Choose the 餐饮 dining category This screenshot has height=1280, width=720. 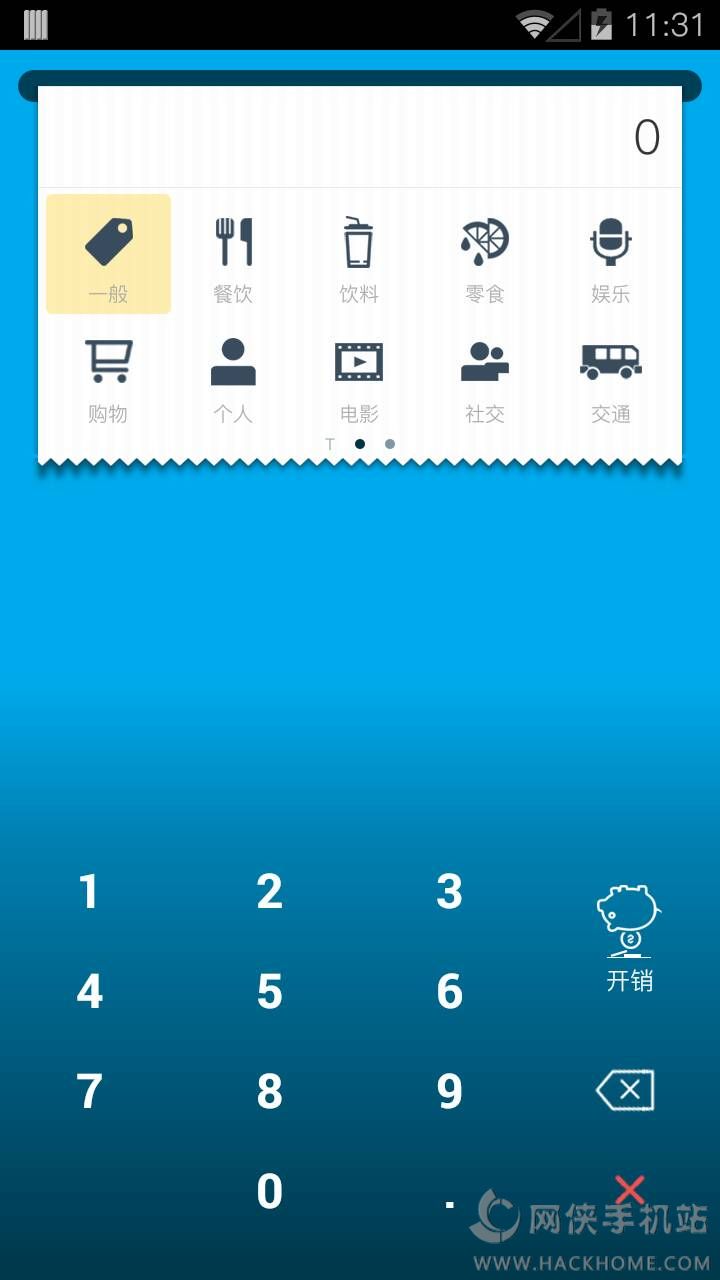click(234, 254)
